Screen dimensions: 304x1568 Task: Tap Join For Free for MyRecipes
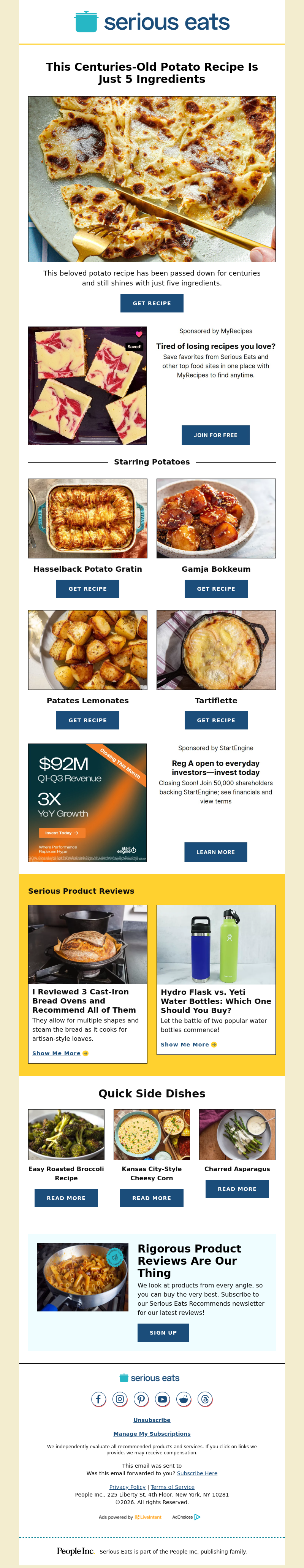coord(215,435)
